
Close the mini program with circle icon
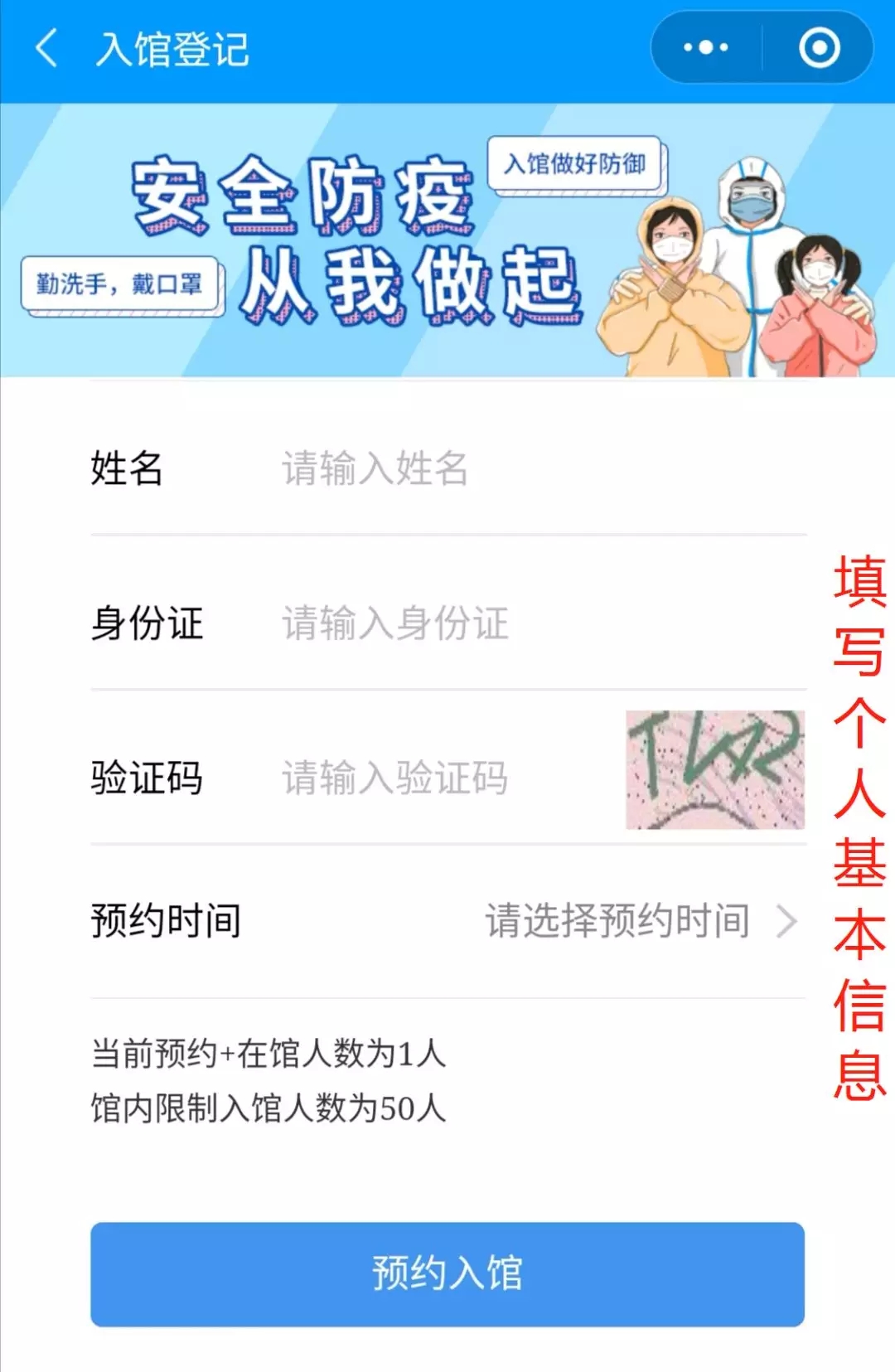coord(819,48)
